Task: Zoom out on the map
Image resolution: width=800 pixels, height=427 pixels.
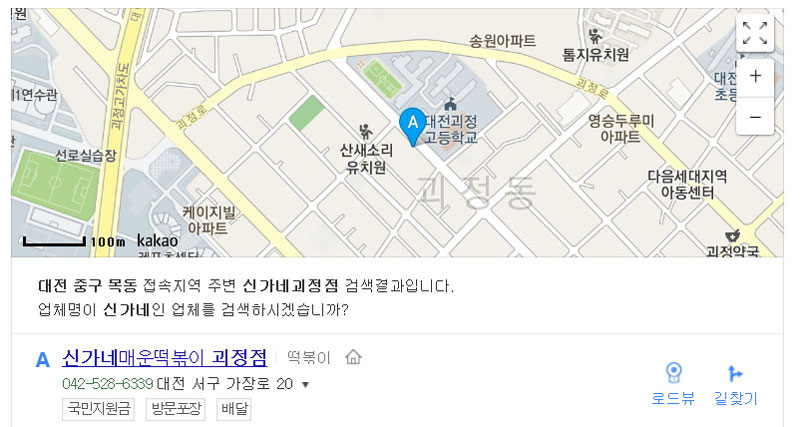Action: (755, 117)
